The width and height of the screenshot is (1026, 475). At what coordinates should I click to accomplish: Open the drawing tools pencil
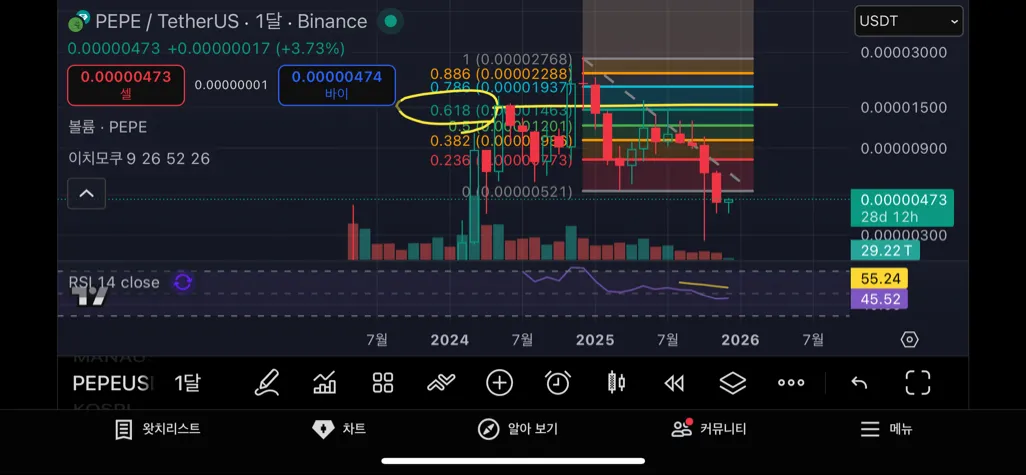pos(266,383)
